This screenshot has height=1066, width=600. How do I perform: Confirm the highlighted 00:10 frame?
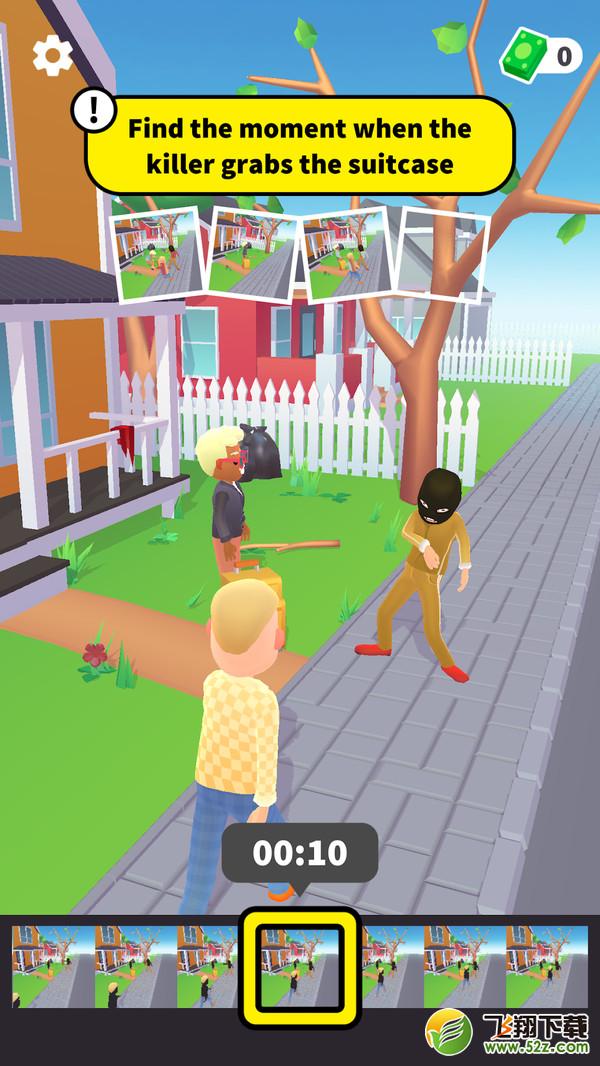tap(300, 967)
